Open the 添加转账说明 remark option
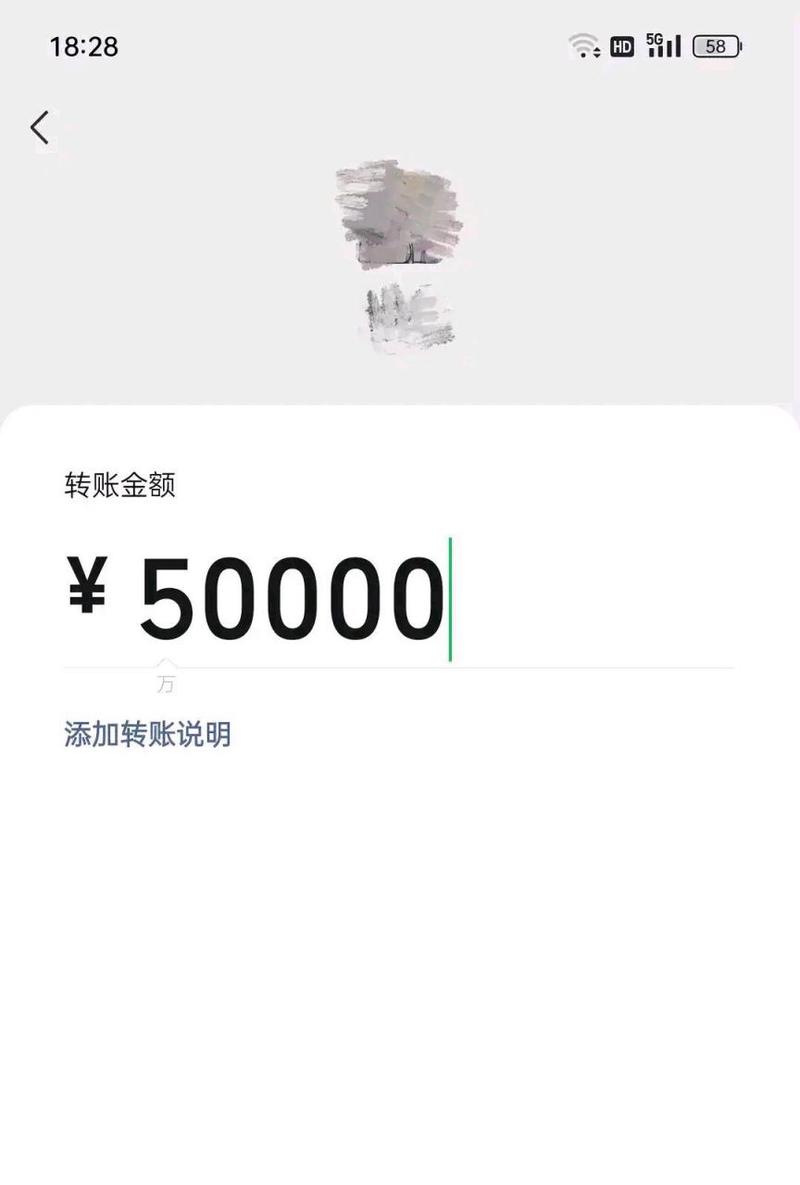Image resolution: width=800 pixels, height=1185 pixels. (146, 733)
